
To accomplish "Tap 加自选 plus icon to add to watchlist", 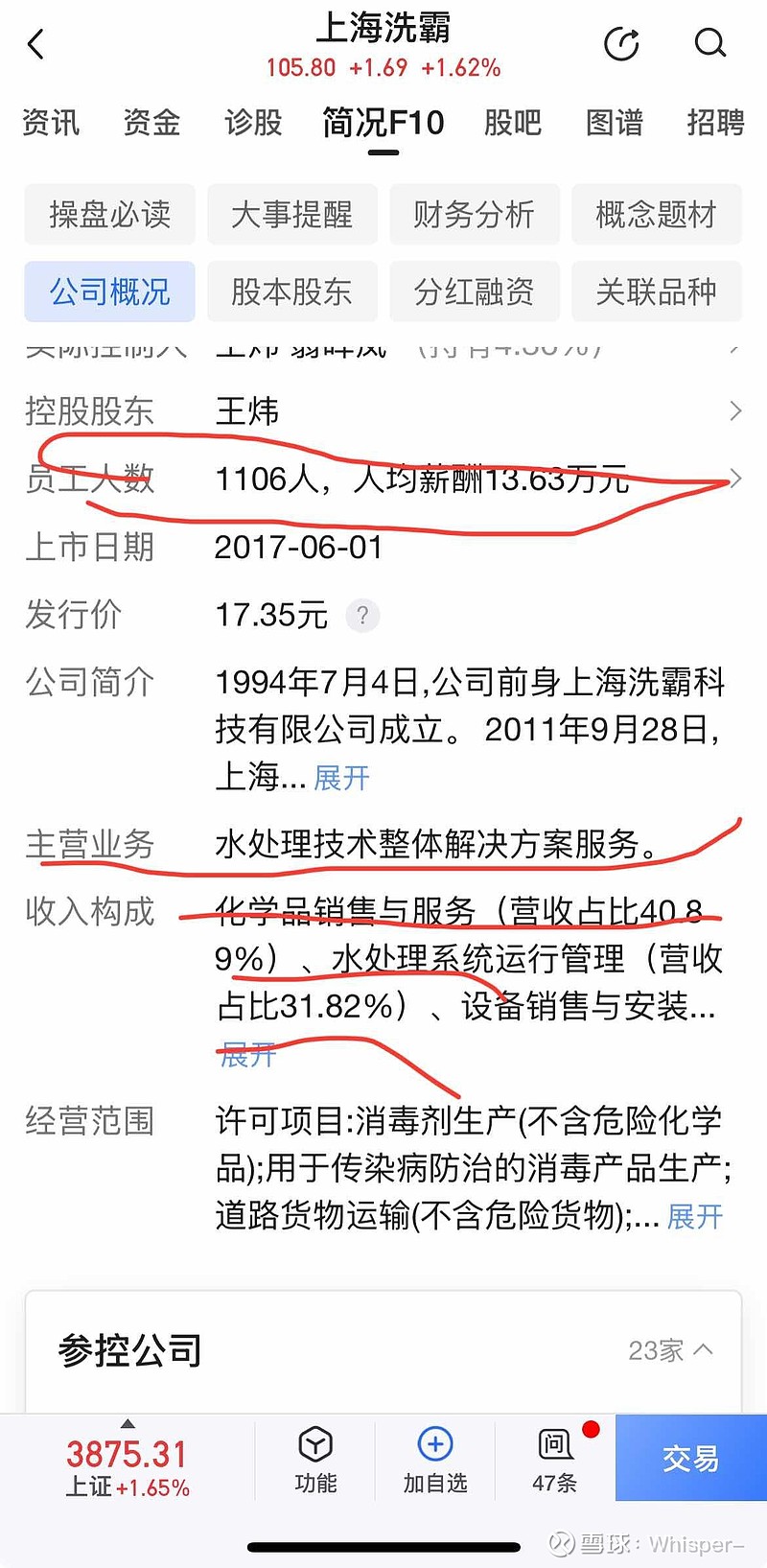I will 434,1458.
